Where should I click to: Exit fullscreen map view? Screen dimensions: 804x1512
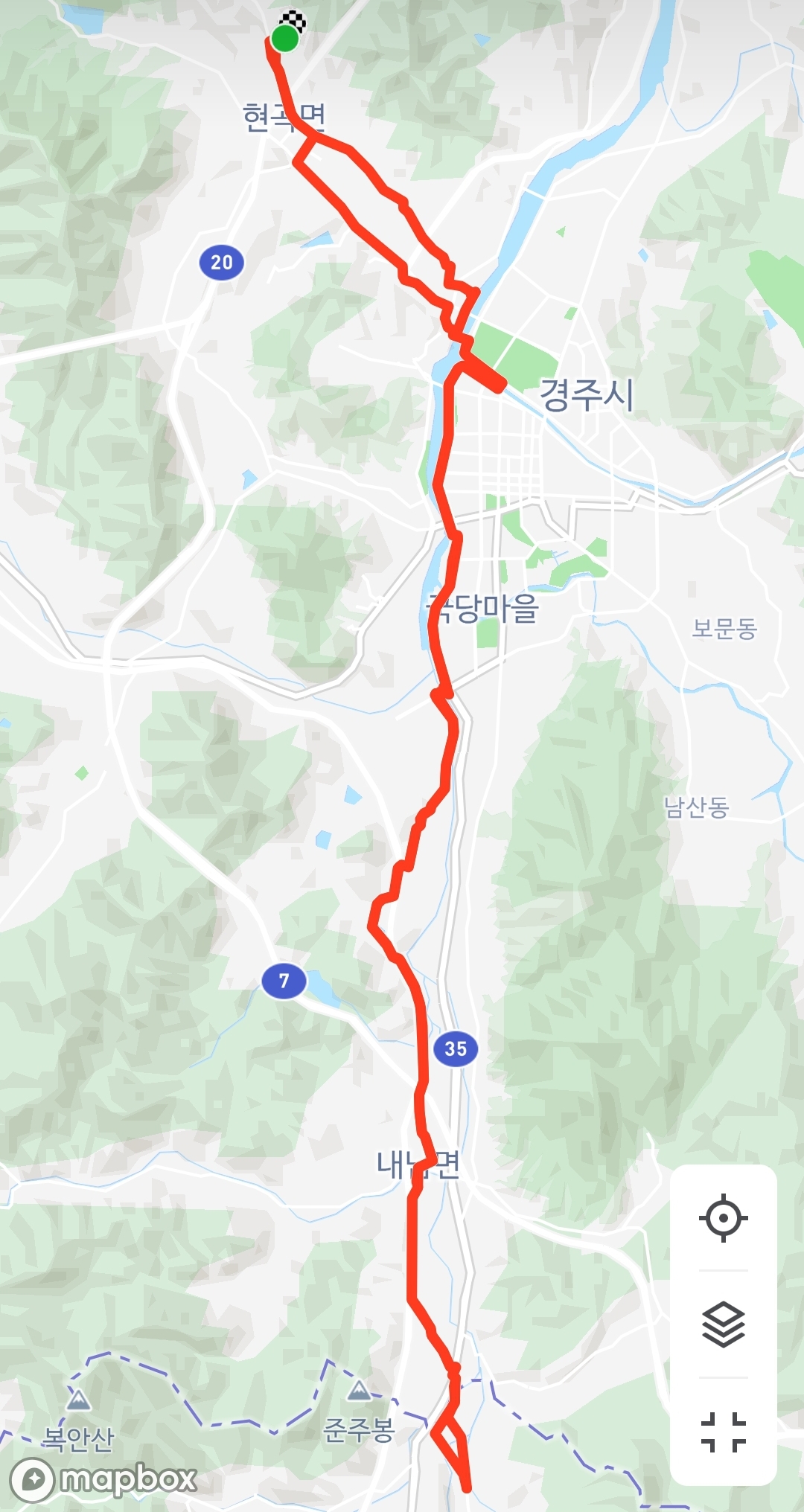click(x=723, y=1432)
